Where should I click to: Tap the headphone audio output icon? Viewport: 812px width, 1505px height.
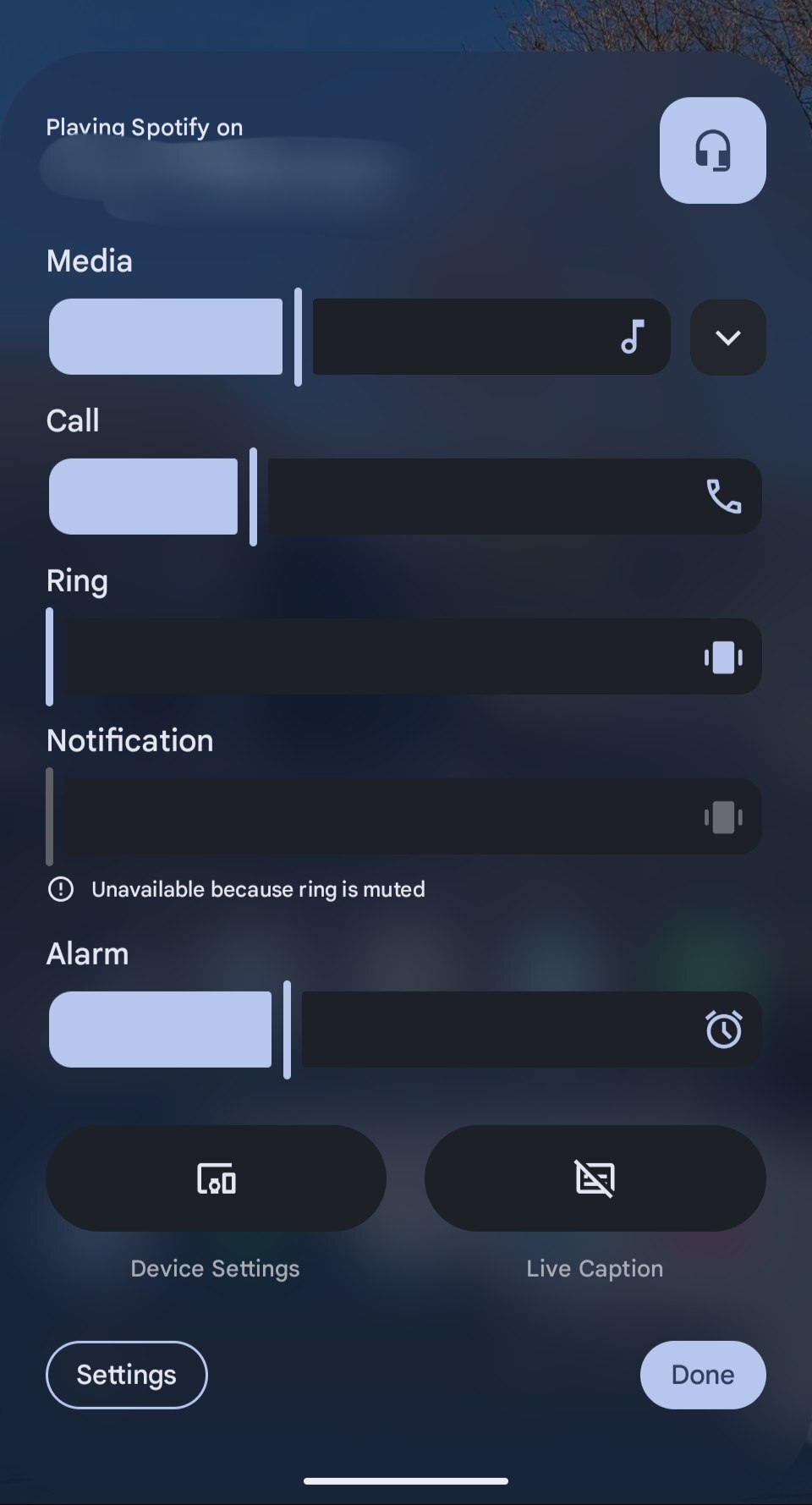pyautogui.click(x=713, y=150)
